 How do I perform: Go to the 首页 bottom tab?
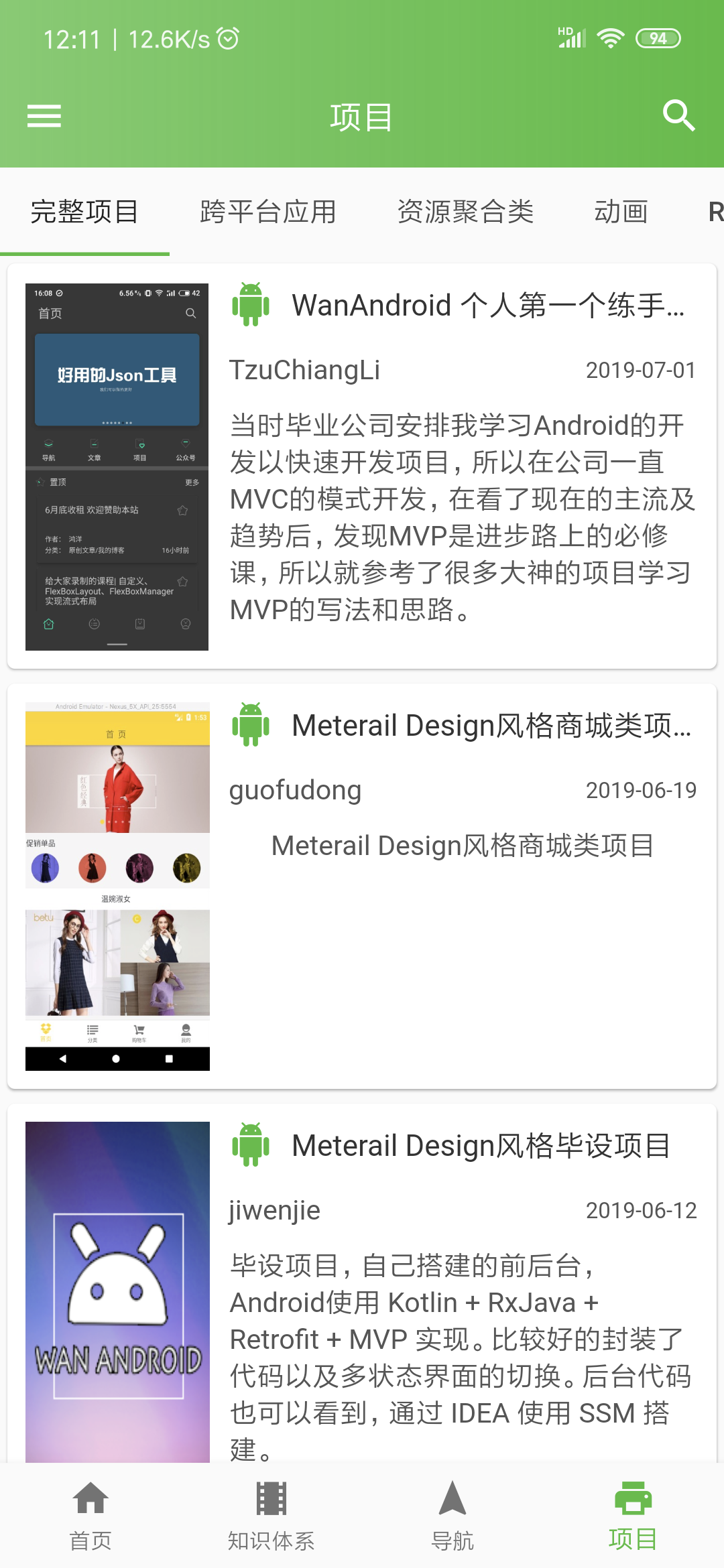(x=90, y=1516)
